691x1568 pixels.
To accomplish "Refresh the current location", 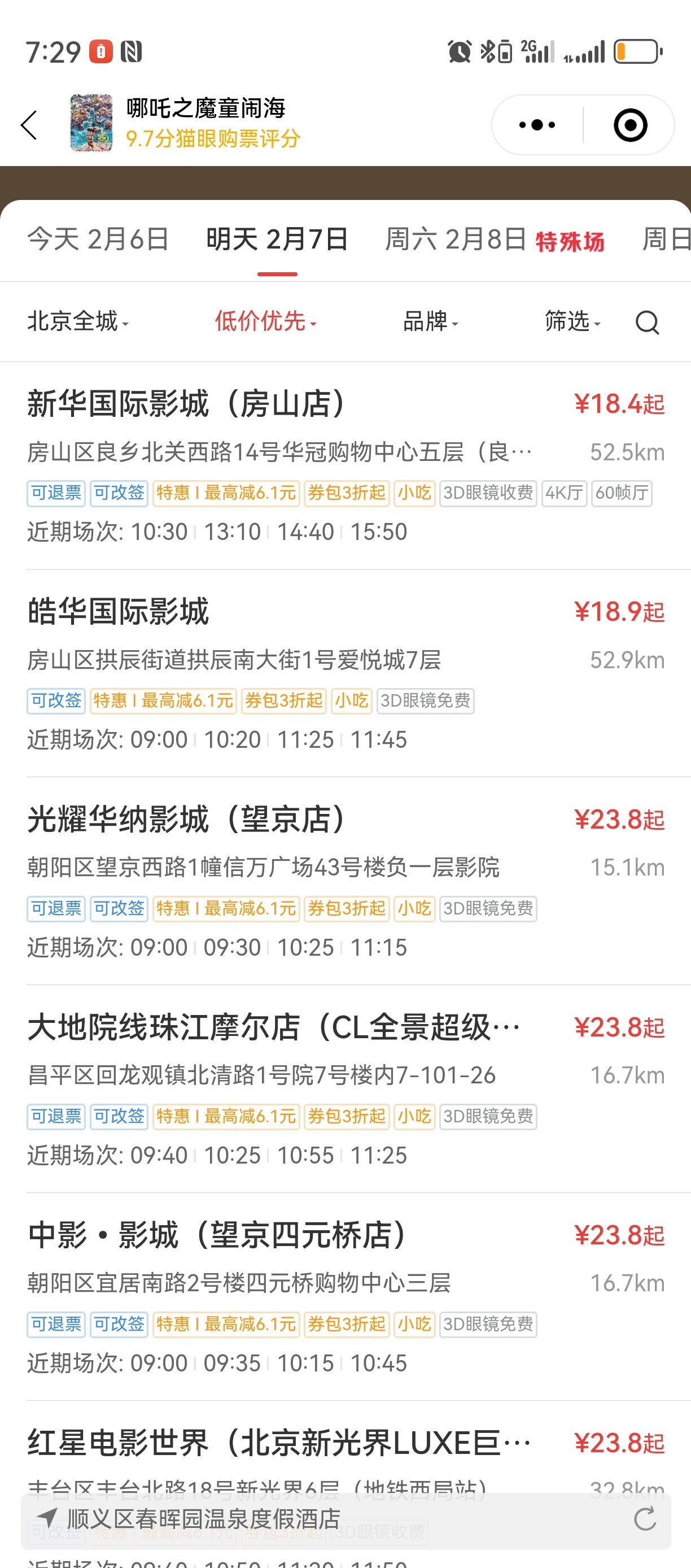I will coord(645,1520).
